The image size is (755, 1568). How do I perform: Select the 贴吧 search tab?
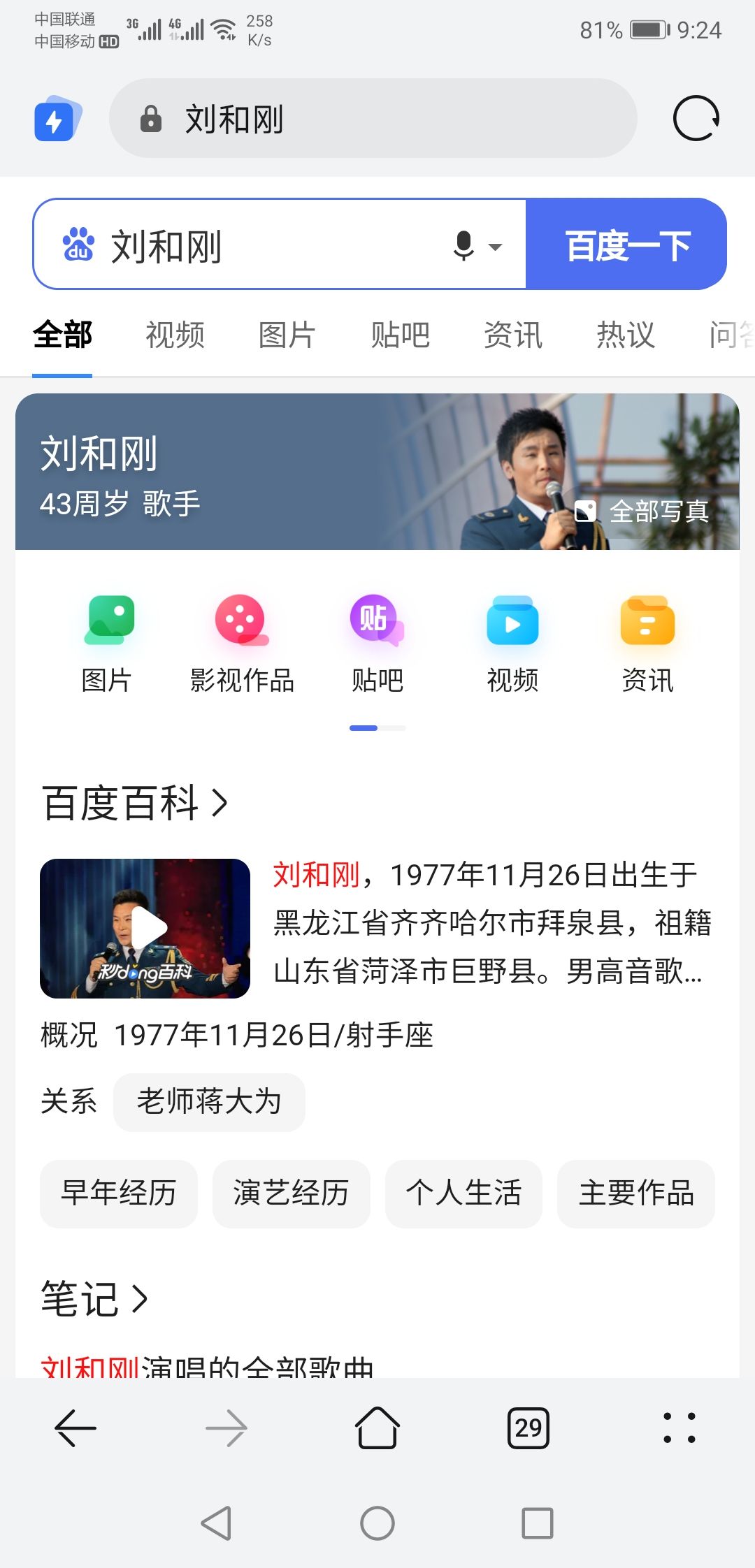[x=400, y=335]
